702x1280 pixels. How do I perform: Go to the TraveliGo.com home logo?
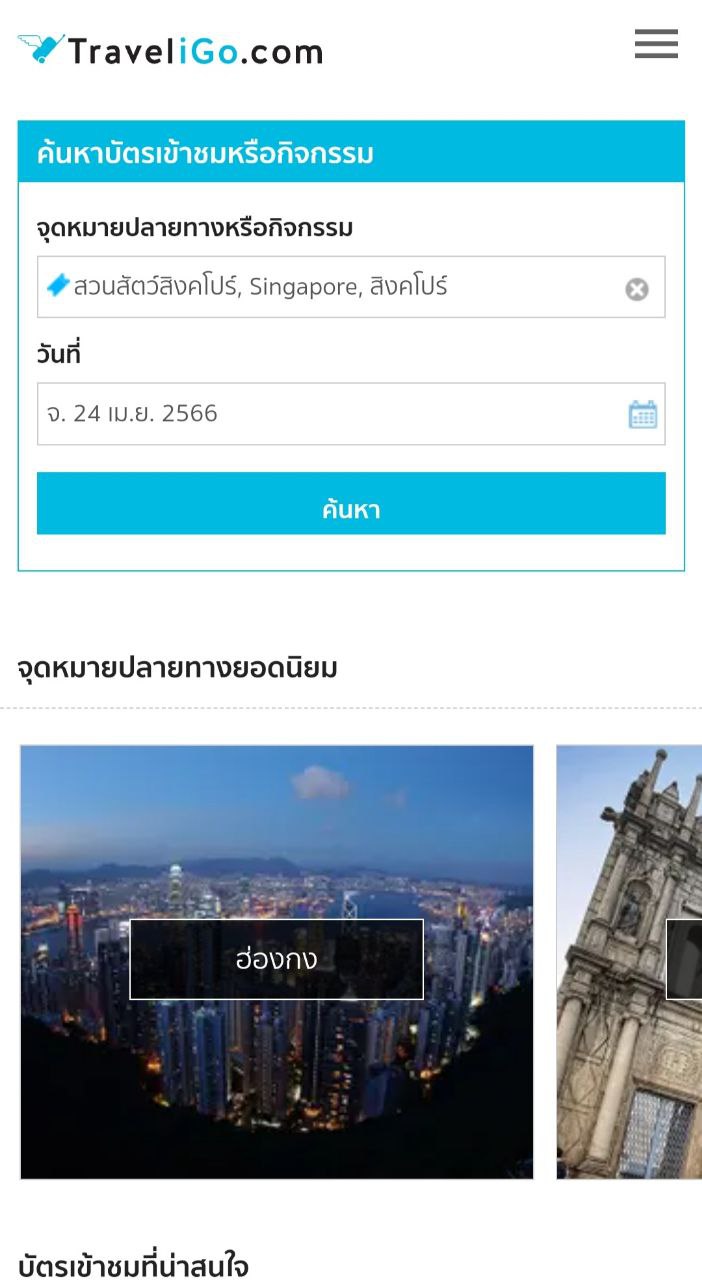pyautogui.click(x=170, y=50)
